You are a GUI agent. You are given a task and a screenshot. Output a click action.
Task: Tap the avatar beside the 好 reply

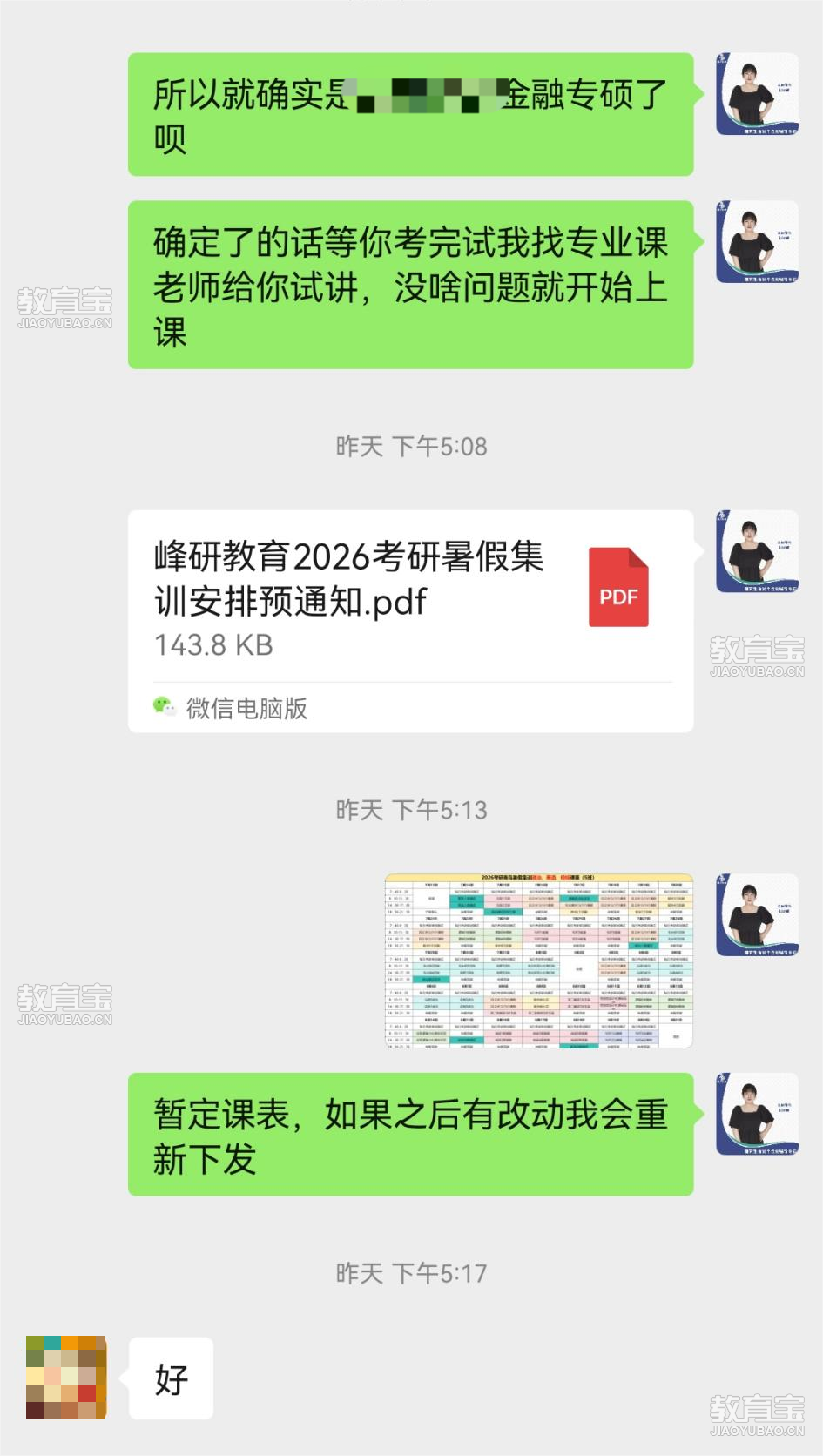(x=66, y=1378)
